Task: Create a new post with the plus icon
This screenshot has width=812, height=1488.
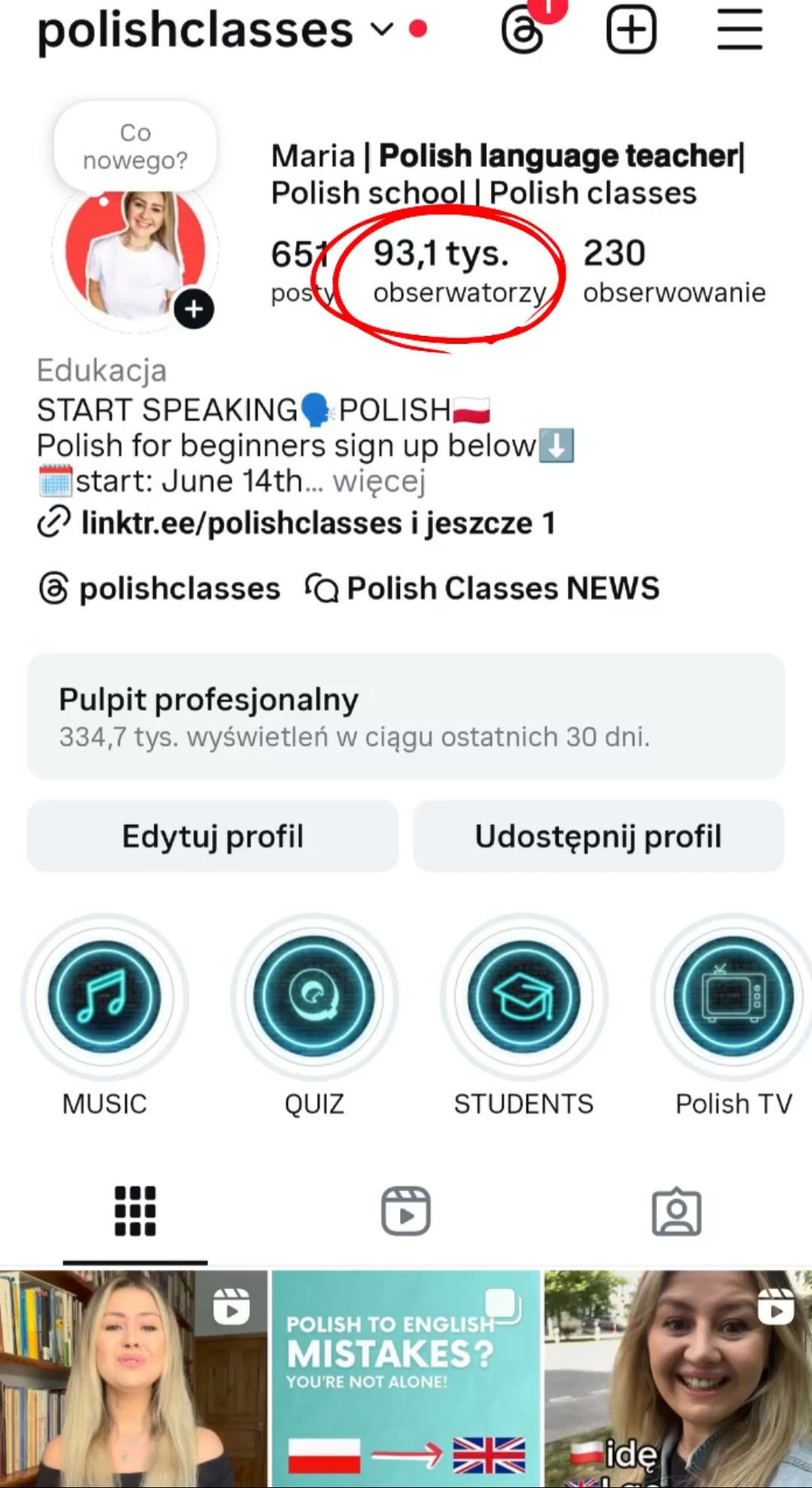Action: 631,30
